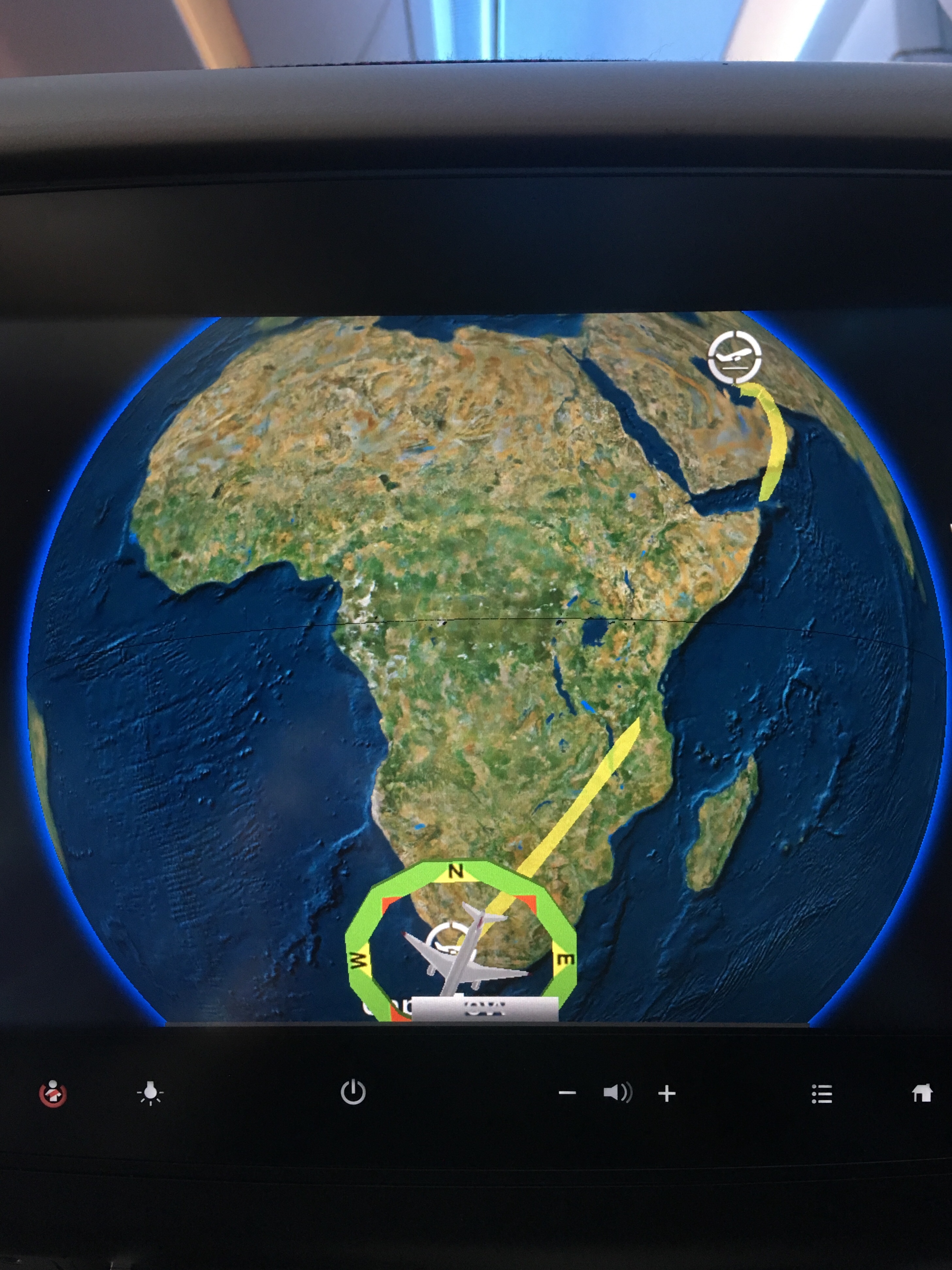Toggle the reading light

pos(150,1093)
